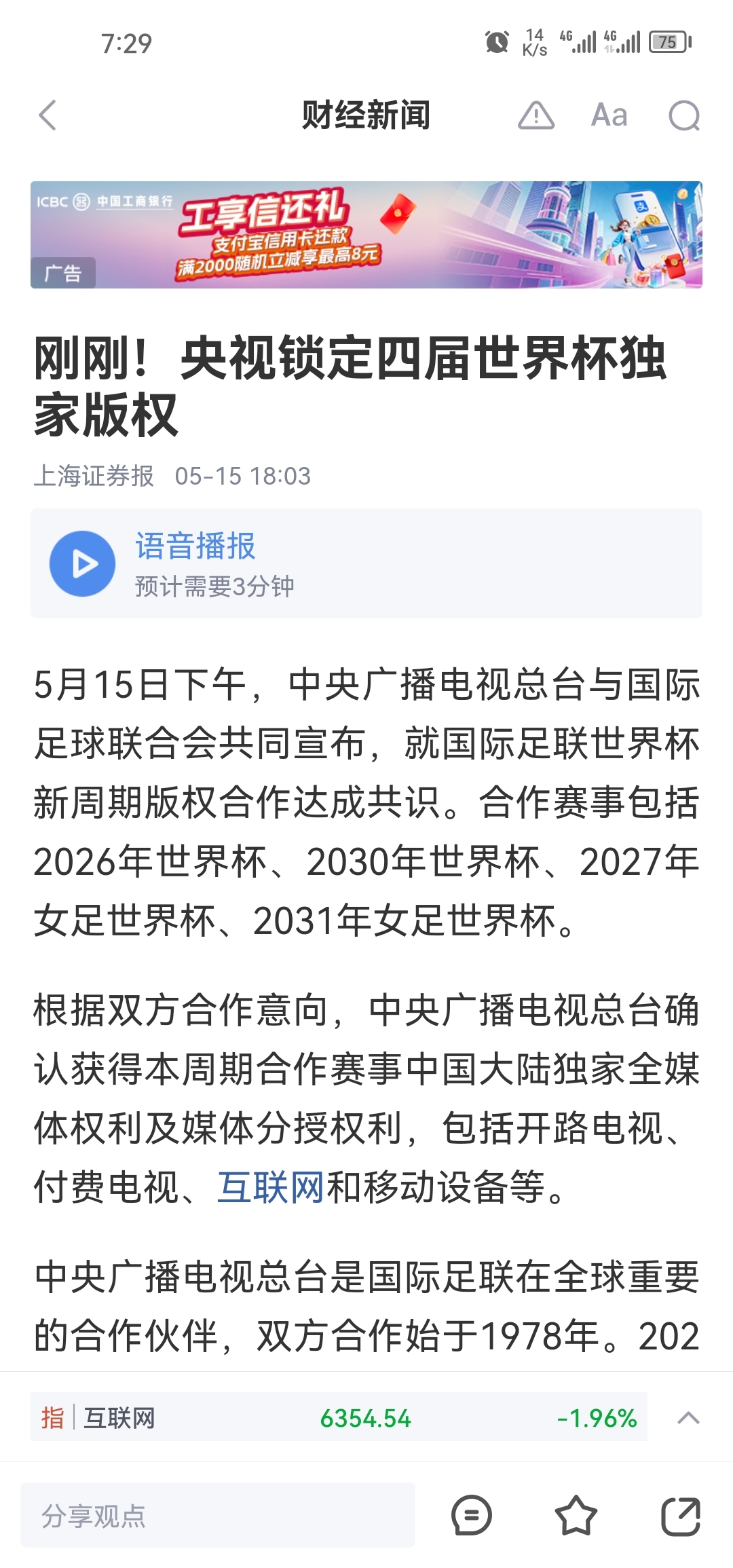Open the 互联网 index bar showing 6354.54
The width and height of the screenshot is (733, 1568).
click(x=339, y=1418)
